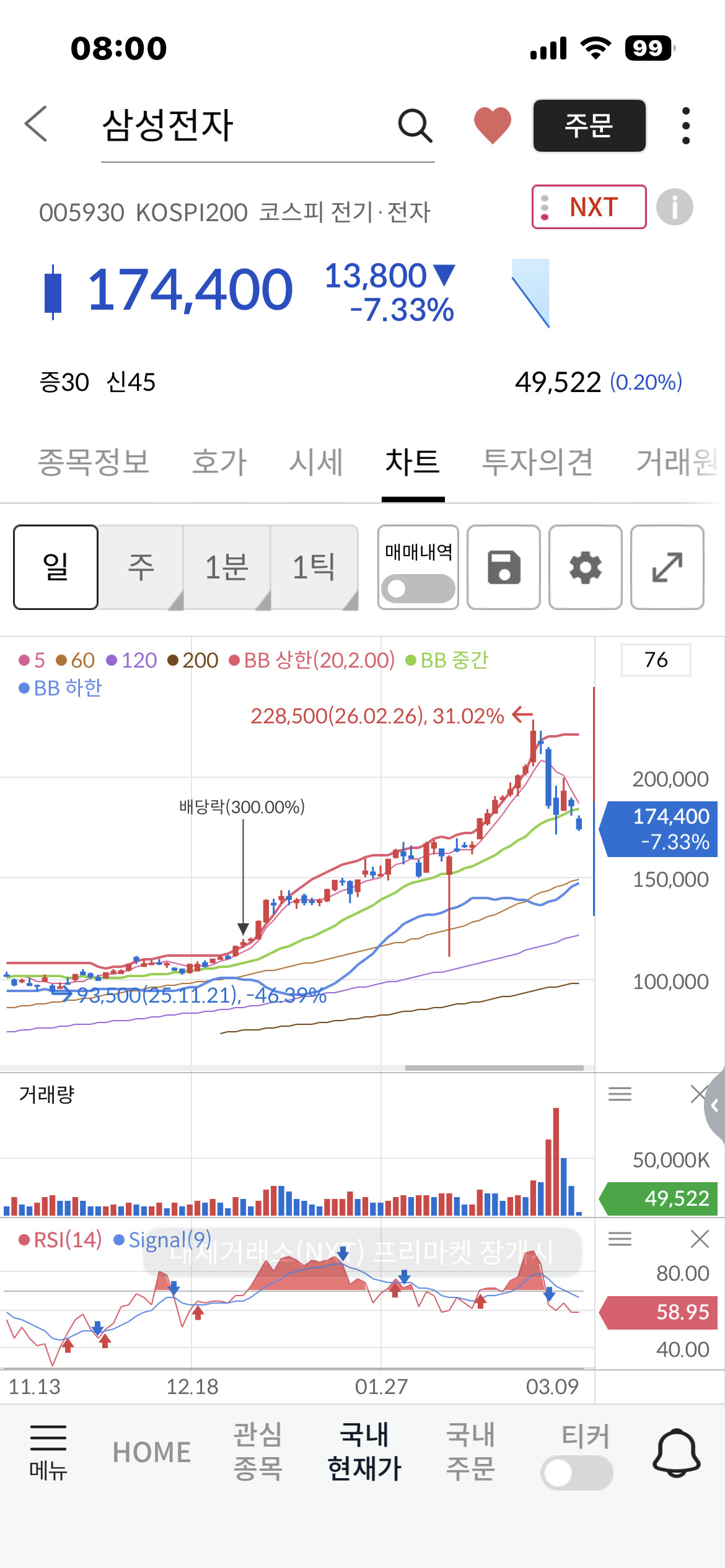This screenshot has width=725, height=1568.
Task: Open the 주문 order button
Action: point(589,126)
